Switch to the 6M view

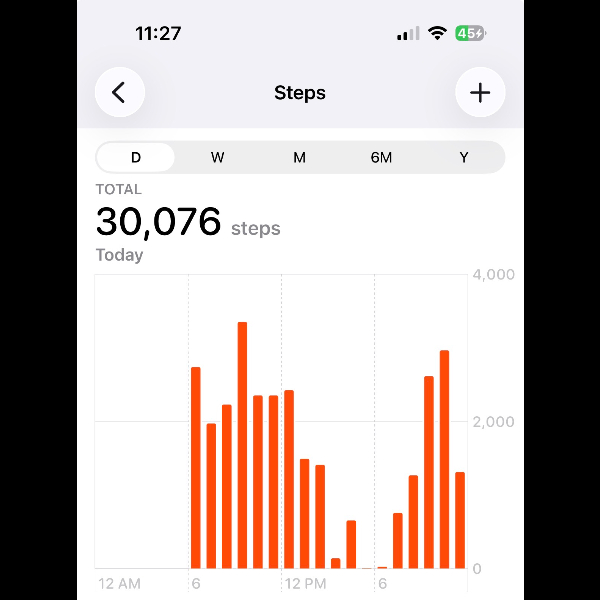click(381, 158)
